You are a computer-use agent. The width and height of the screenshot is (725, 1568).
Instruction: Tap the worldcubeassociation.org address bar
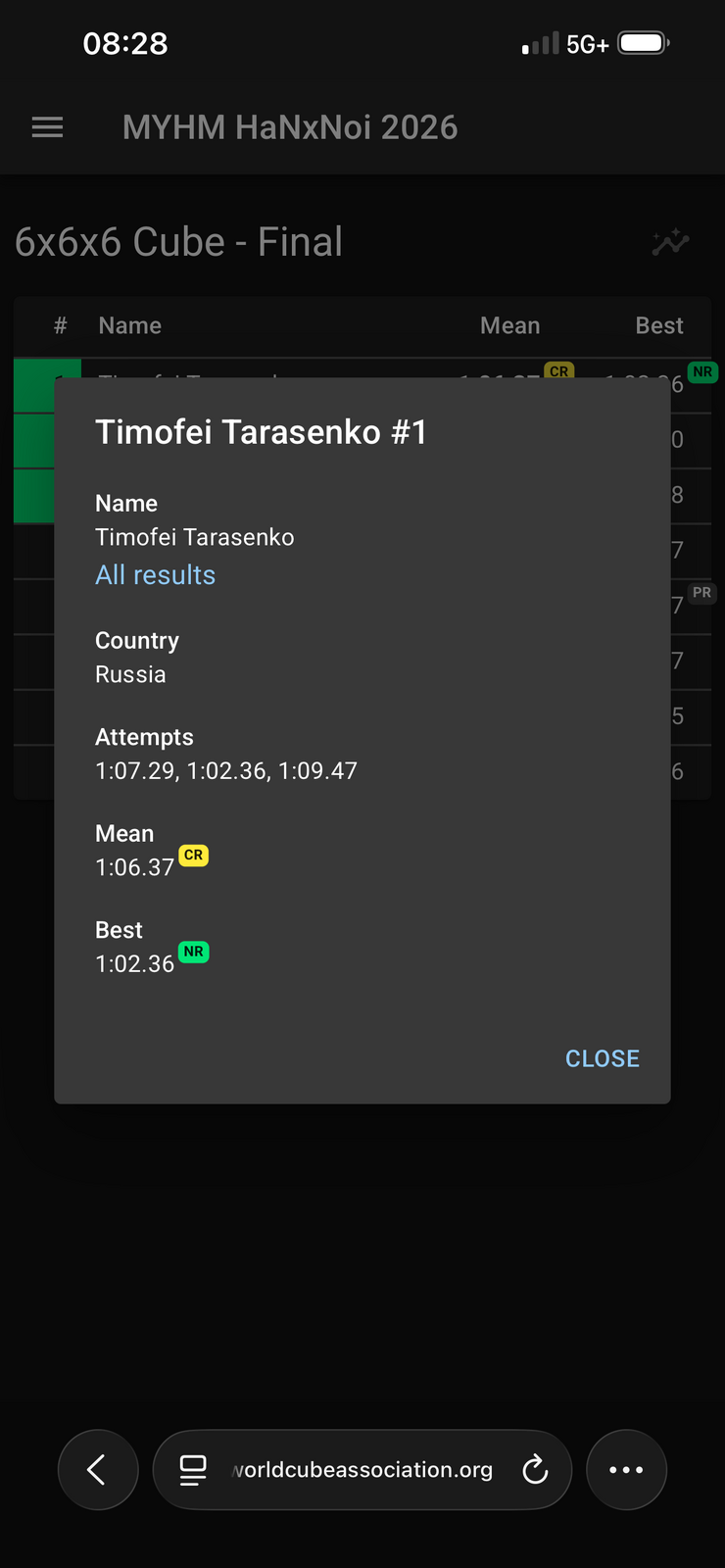pos(362,1470)
